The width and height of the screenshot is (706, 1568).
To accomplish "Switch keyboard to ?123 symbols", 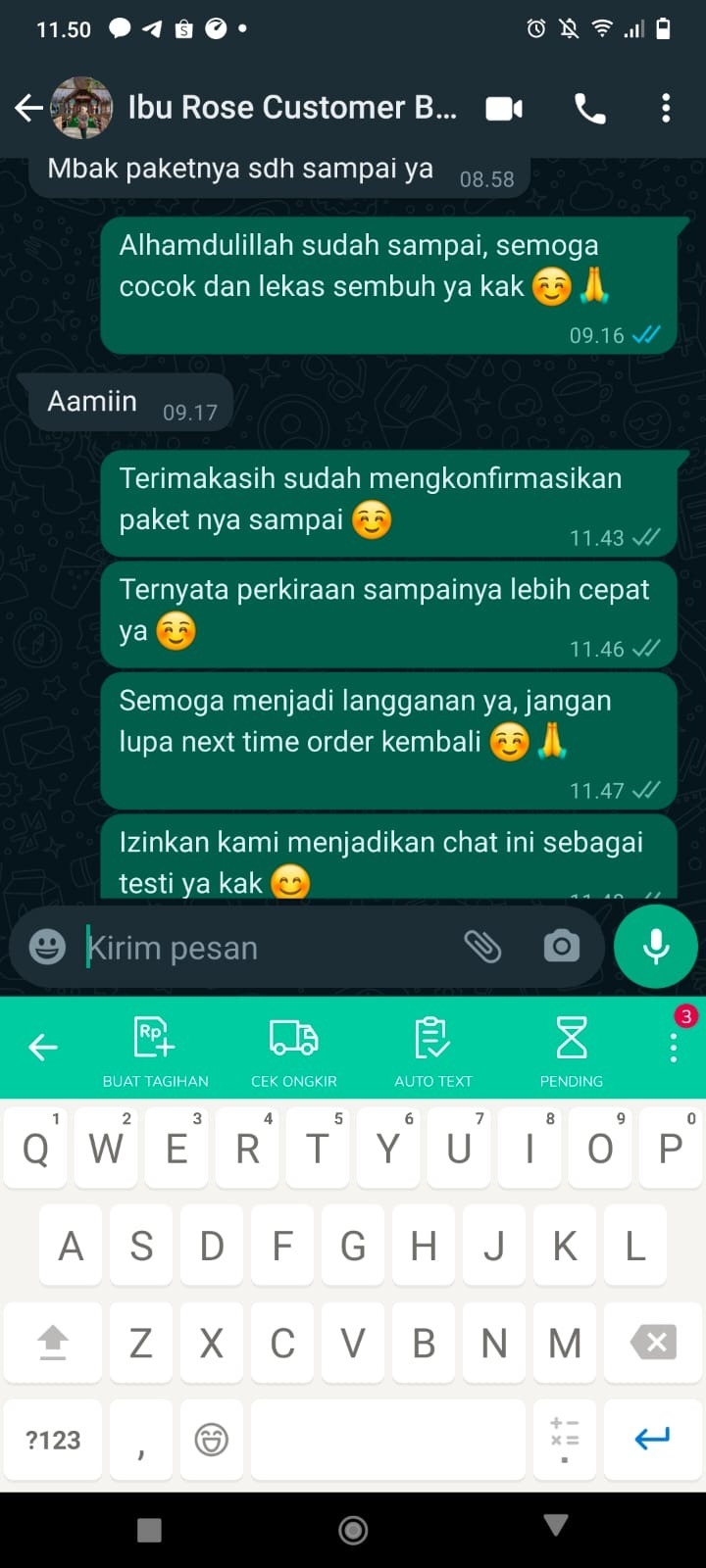I will click(x=53, y=1440).
